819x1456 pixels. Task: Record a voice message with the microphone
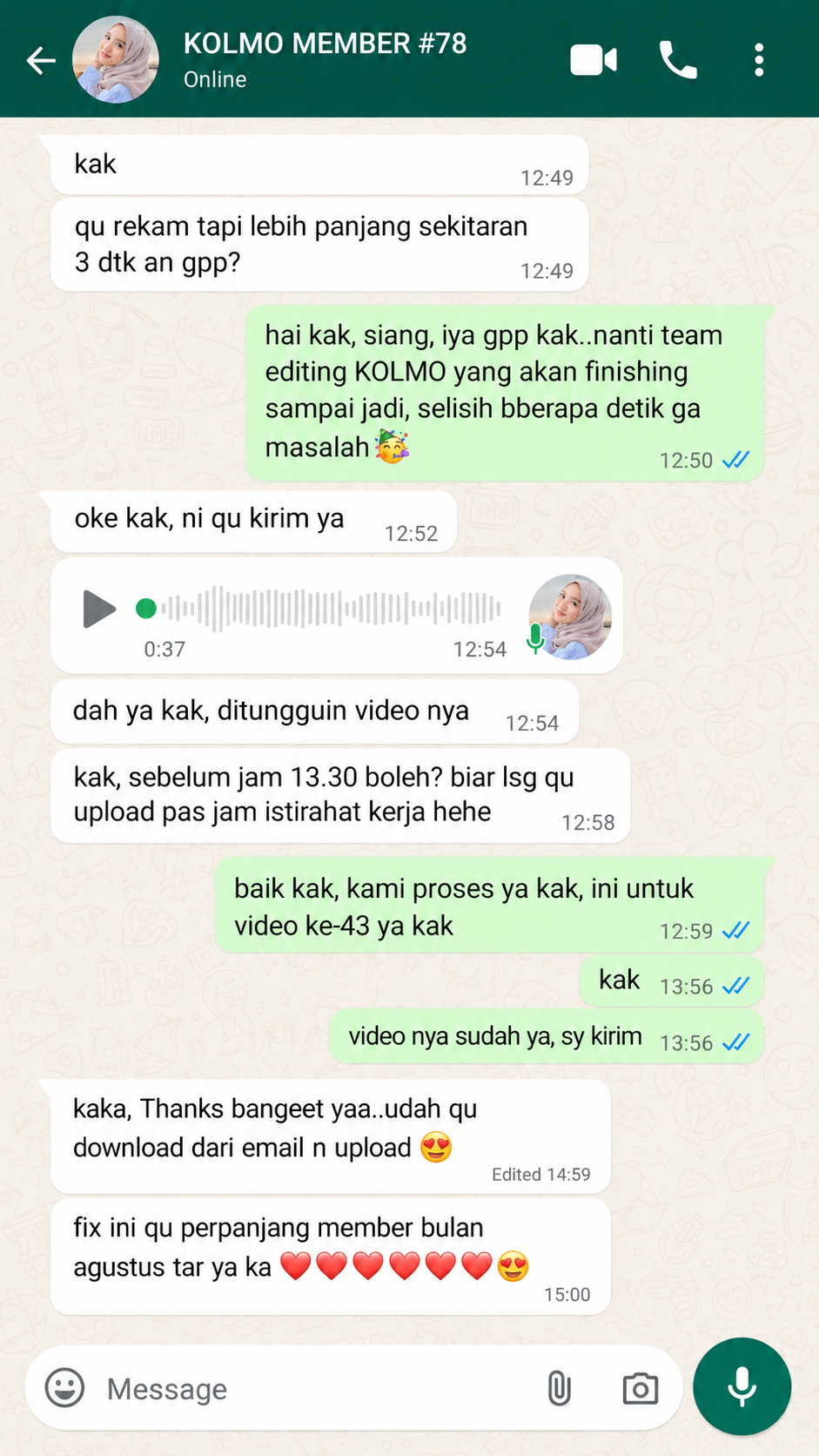(x=742, y=1386)
